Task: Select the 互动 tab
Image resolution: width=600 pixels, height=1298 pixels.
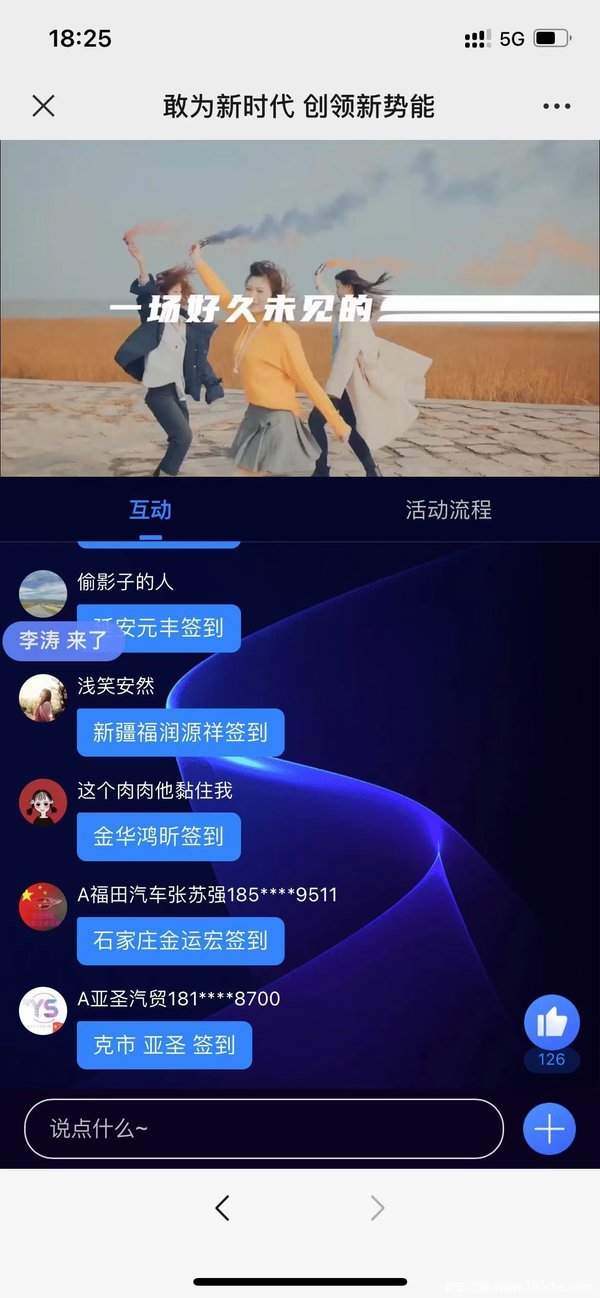Action: [150, 510]
